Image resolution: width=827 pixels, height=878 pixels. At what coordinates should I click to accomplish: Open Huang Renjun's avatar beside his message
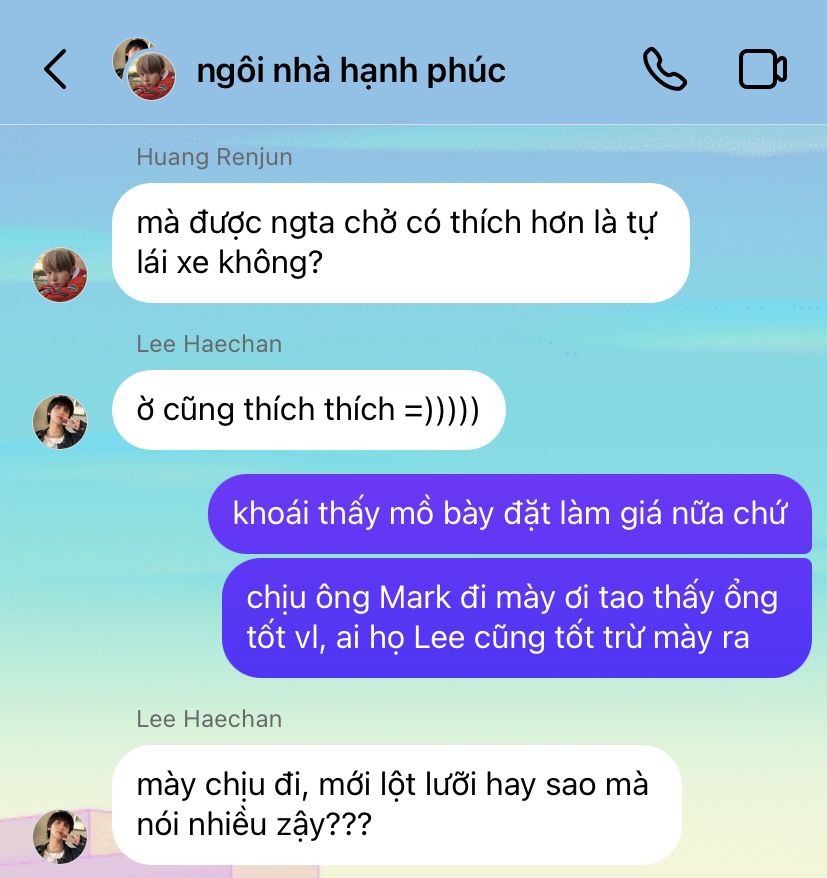coord(60,275)
